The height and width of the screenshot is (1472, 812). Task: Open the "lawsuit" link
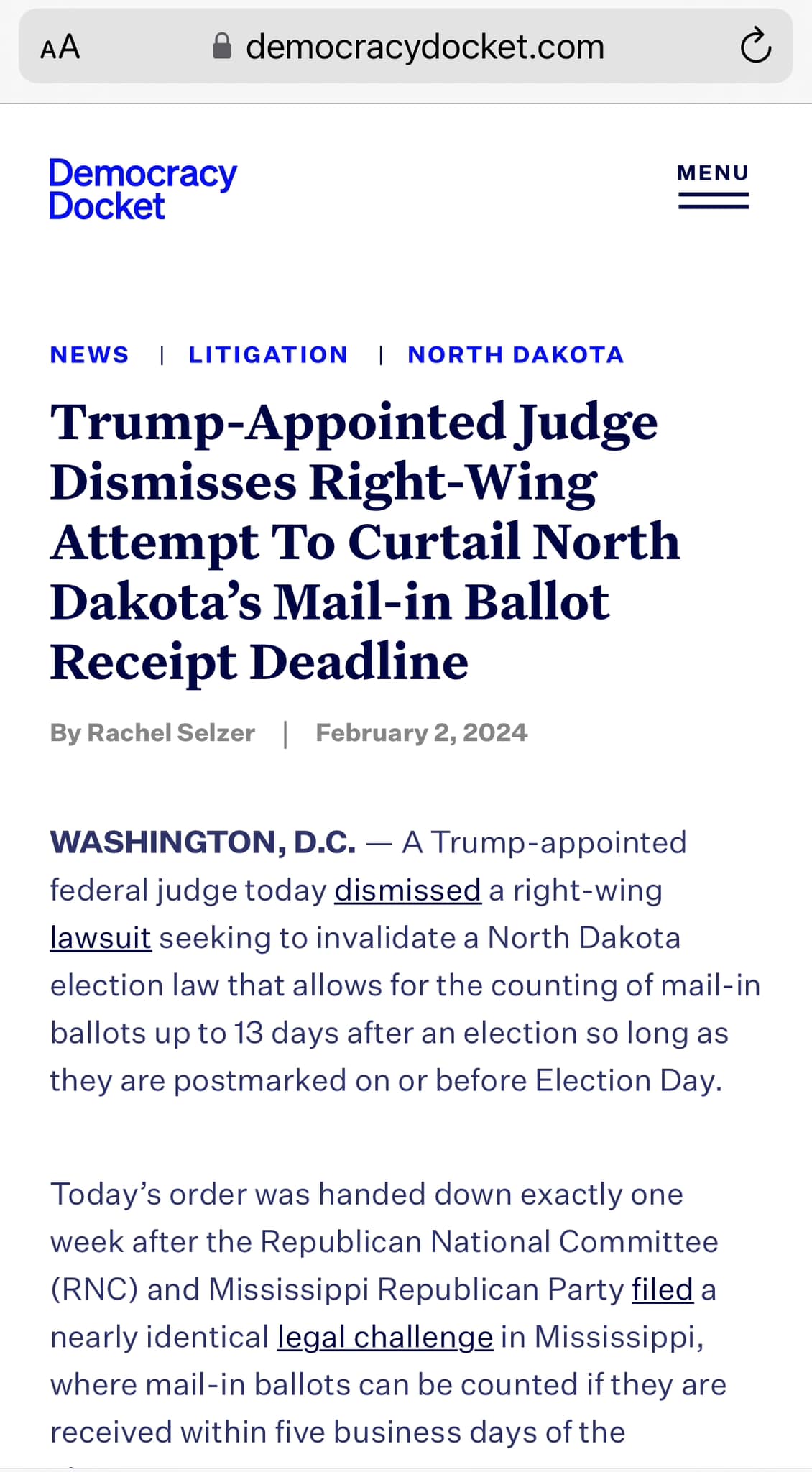[x=101, y=937]
